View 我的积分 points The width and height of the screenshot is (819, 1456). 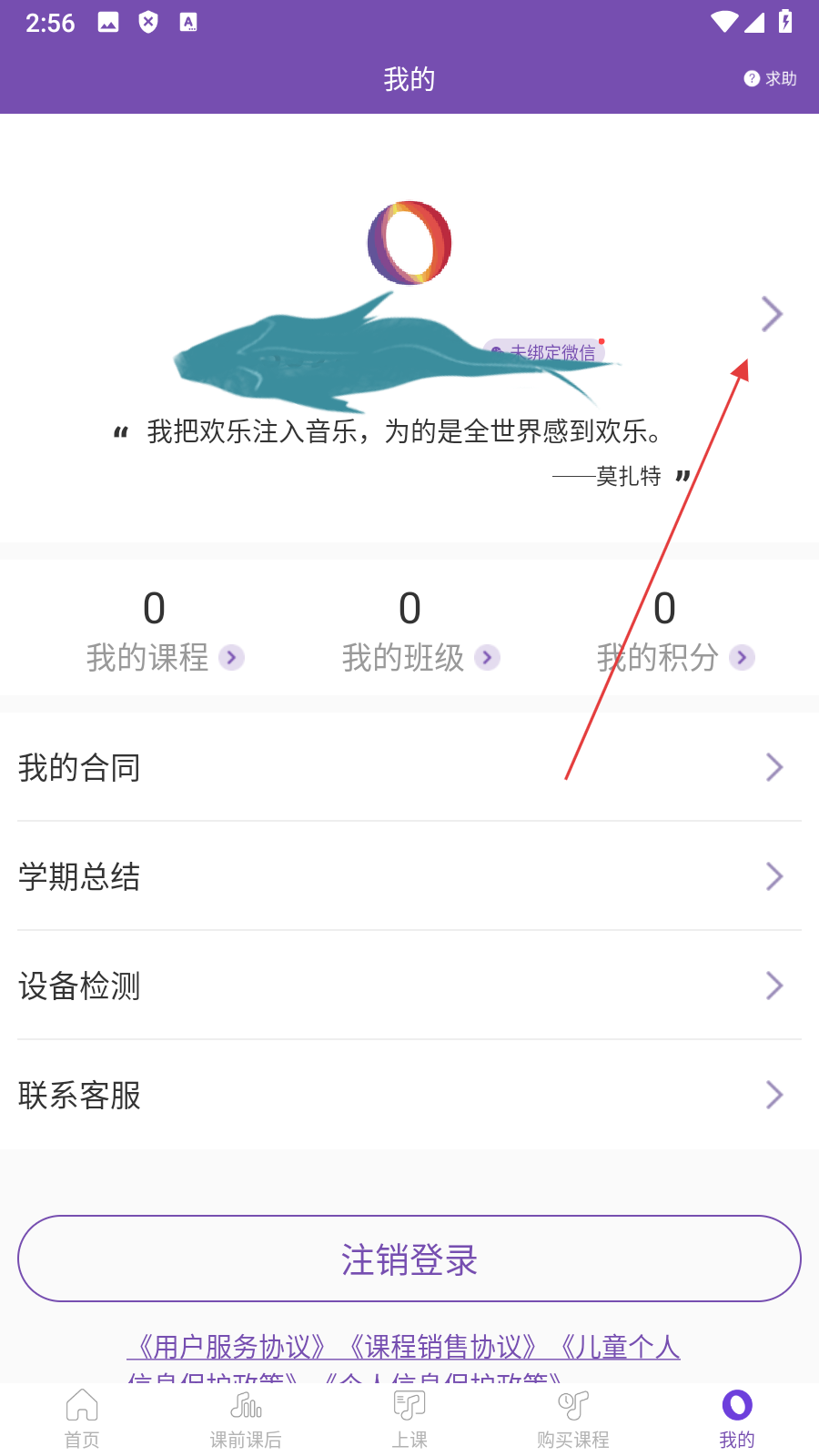pyautogui.click(x=674, y=657)
